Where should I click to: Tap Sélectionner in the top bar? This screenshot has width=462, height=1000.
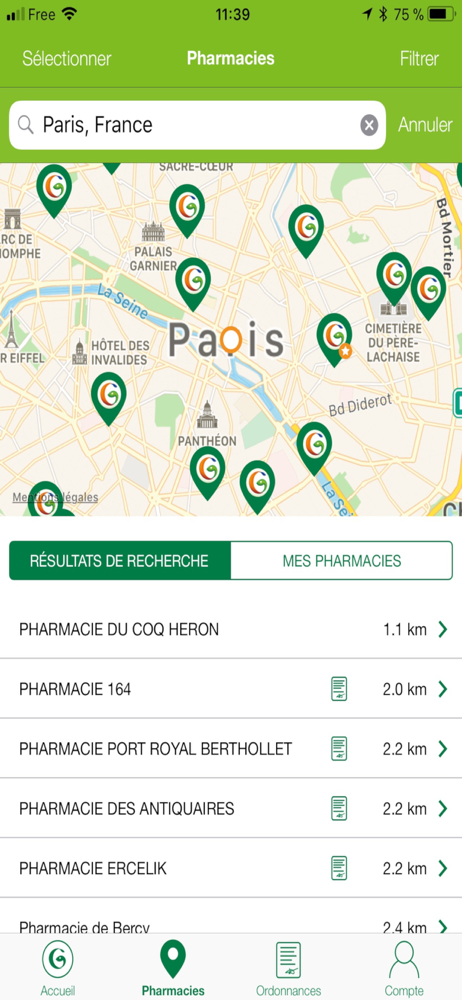66,59
